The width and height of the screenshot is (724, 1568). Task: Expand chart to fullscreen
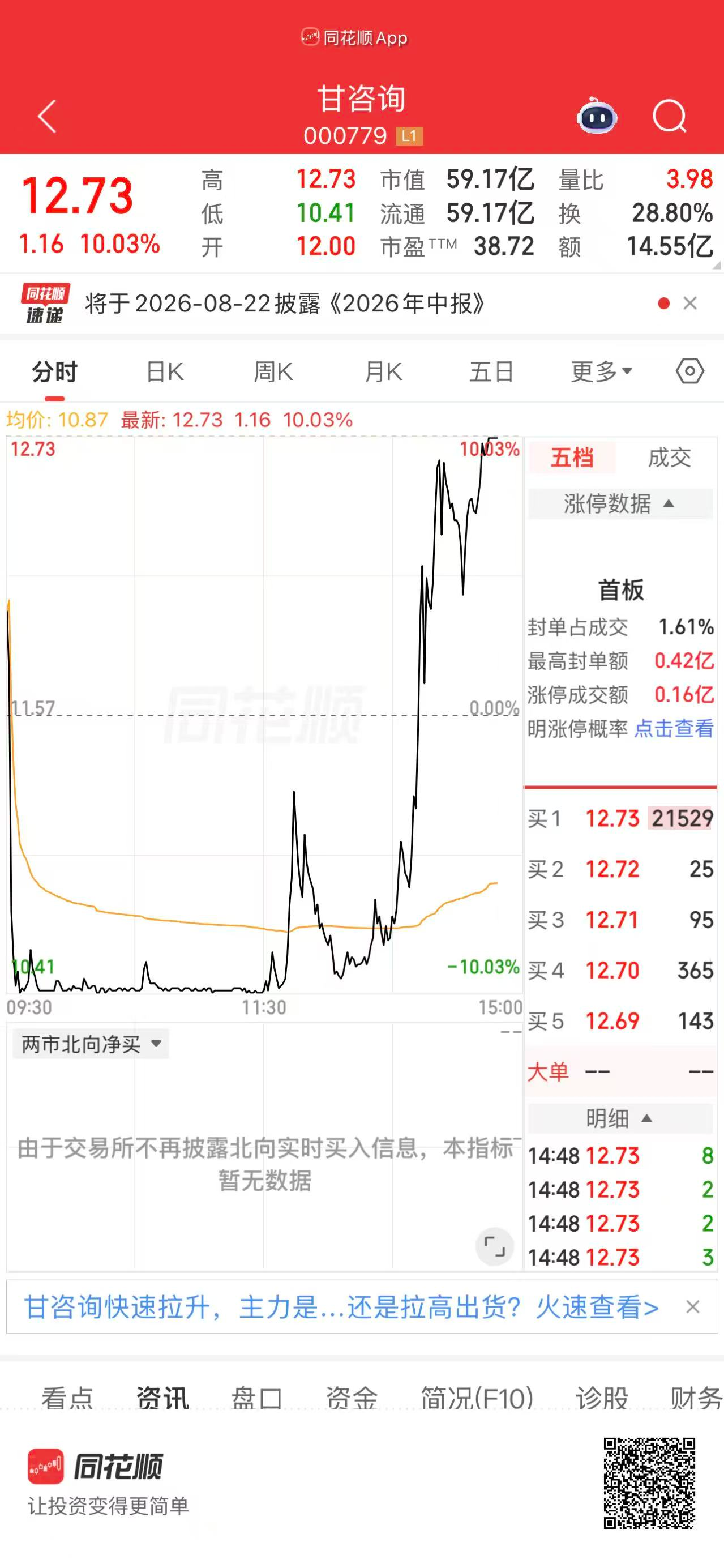click(x=495, y=1246)
